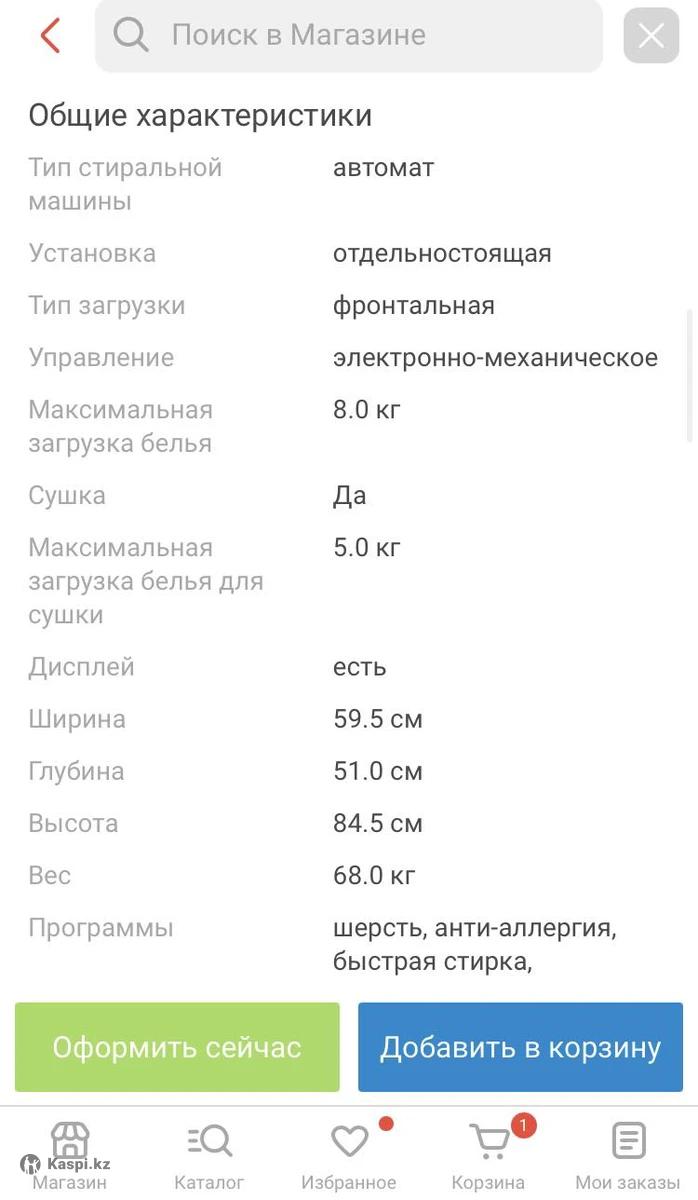Open the Корзина cart tab

(x=488, y=1156)
